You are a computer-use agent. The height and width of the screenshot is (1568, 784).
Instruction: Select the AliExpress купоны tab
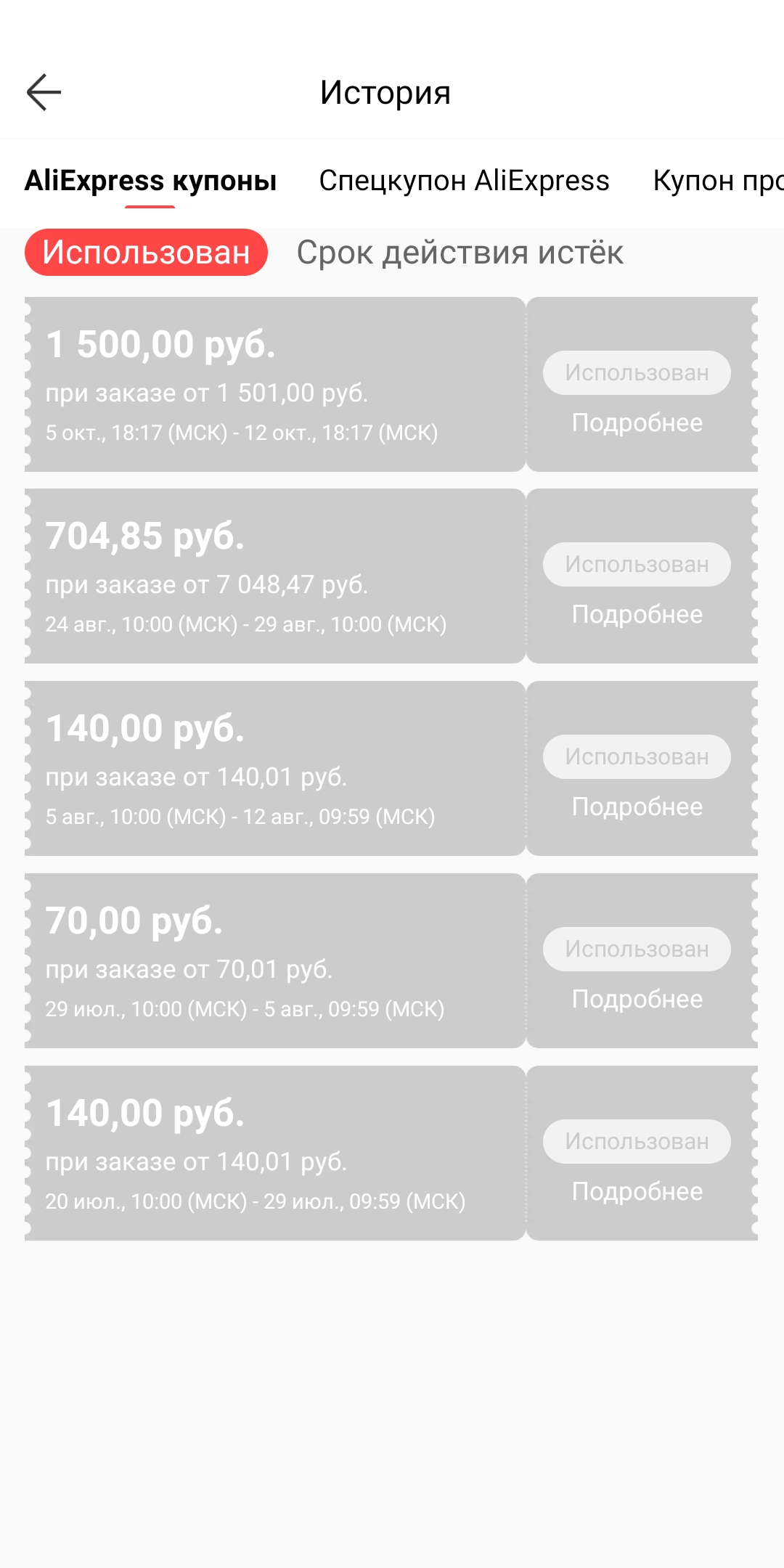(150, 181)
